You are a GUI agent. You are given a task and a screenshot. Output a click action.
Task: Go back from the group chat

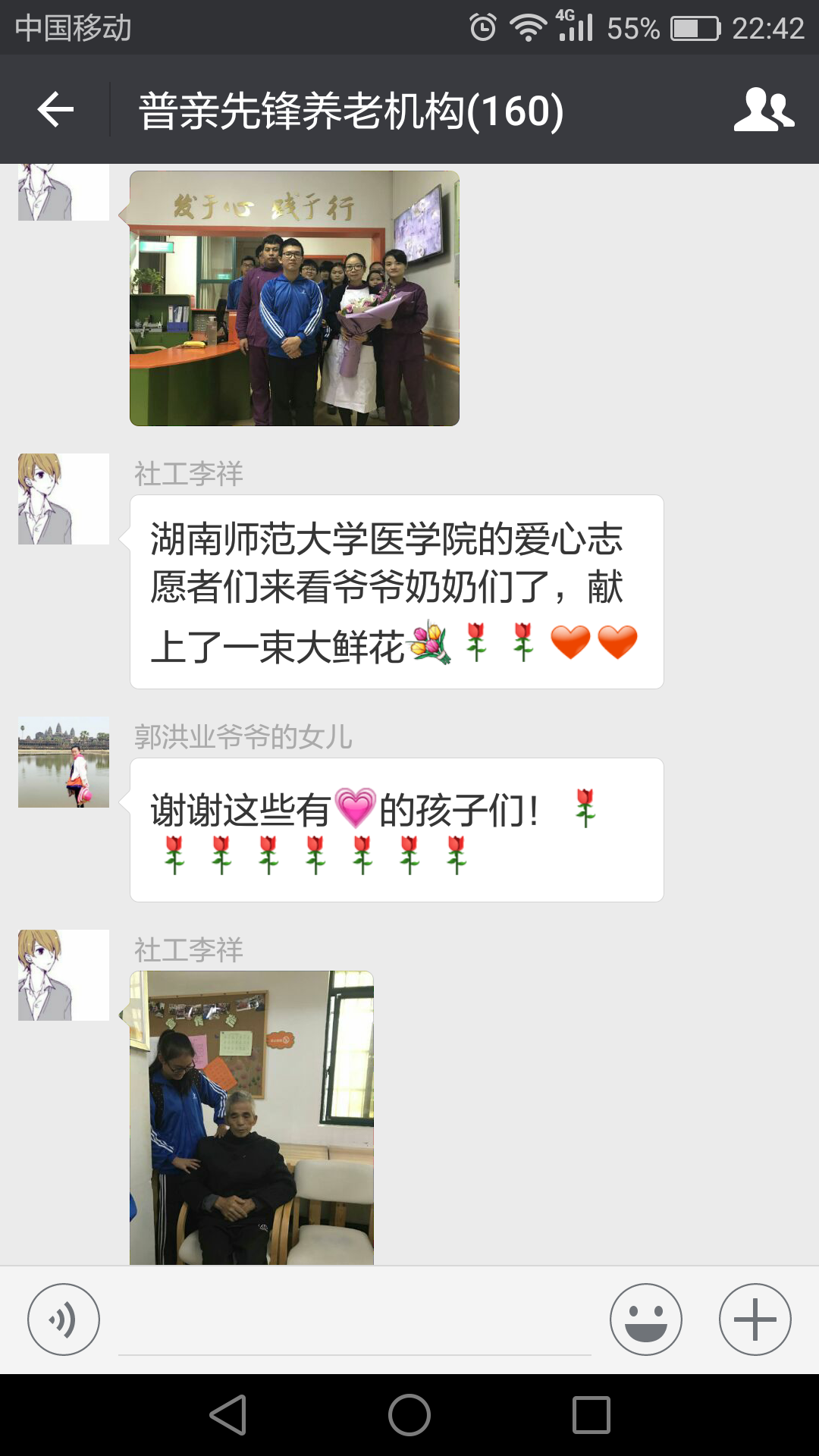[x=55, y=110]
